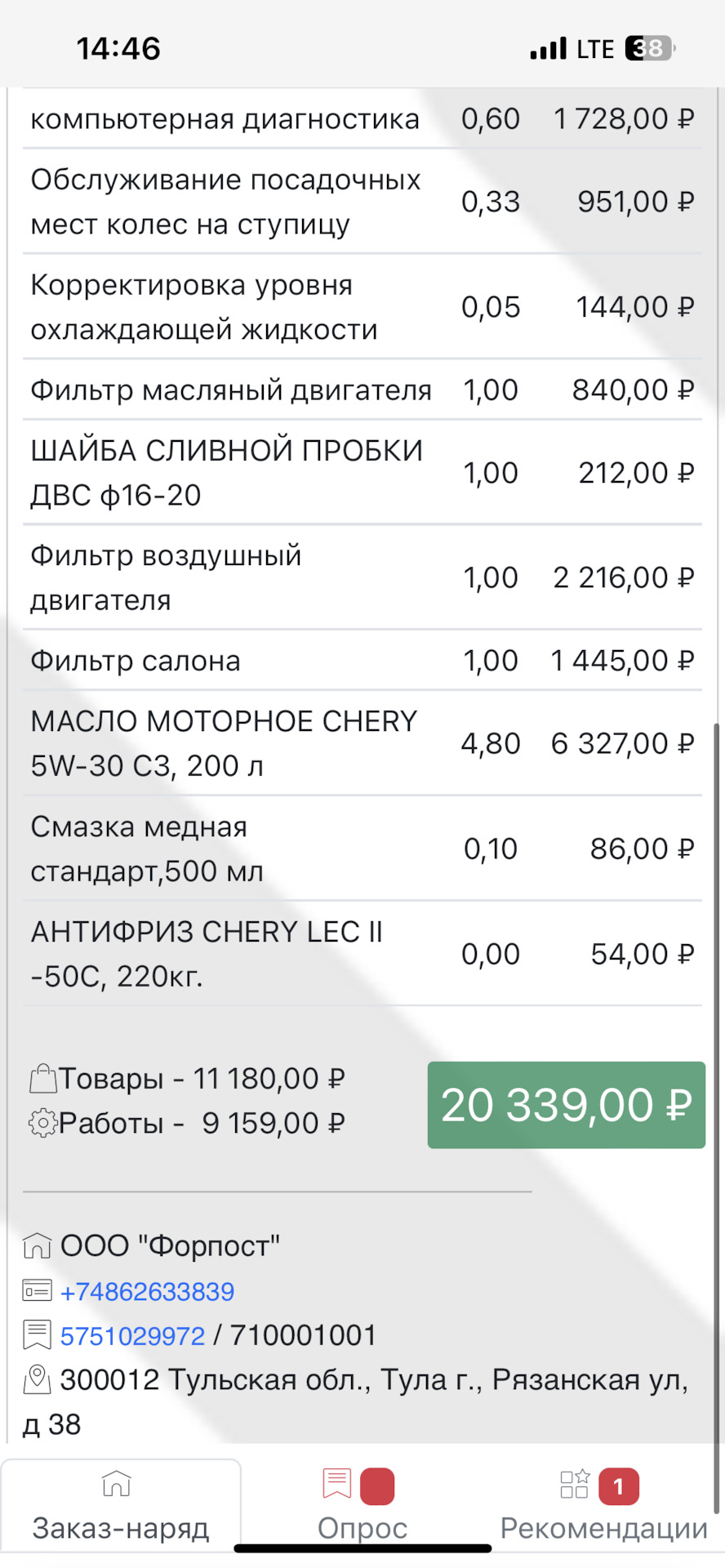The width and height of the screenshot is (725, 1568).
Task: Open the Заказ-наряд home icon
Action: [x=117, y=1484]
